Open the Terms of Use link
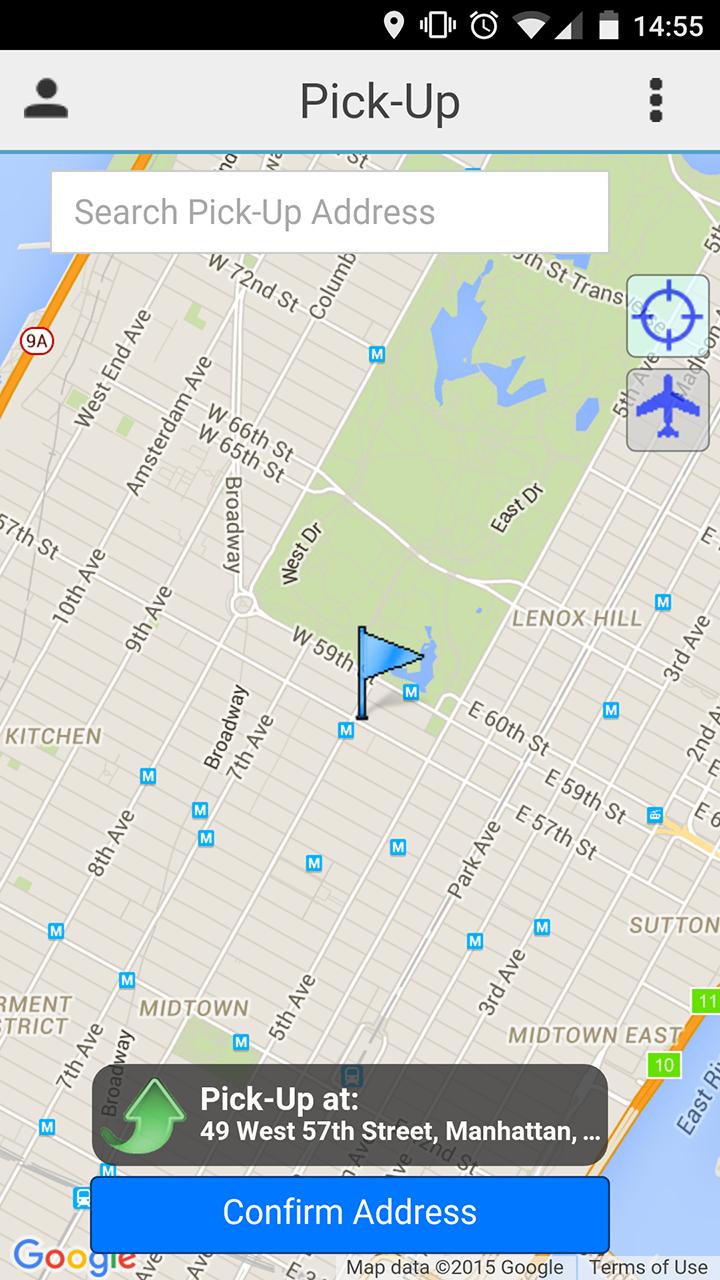Image resolution: width=720 pixels, height=1280 pixels. (648, 1267)
